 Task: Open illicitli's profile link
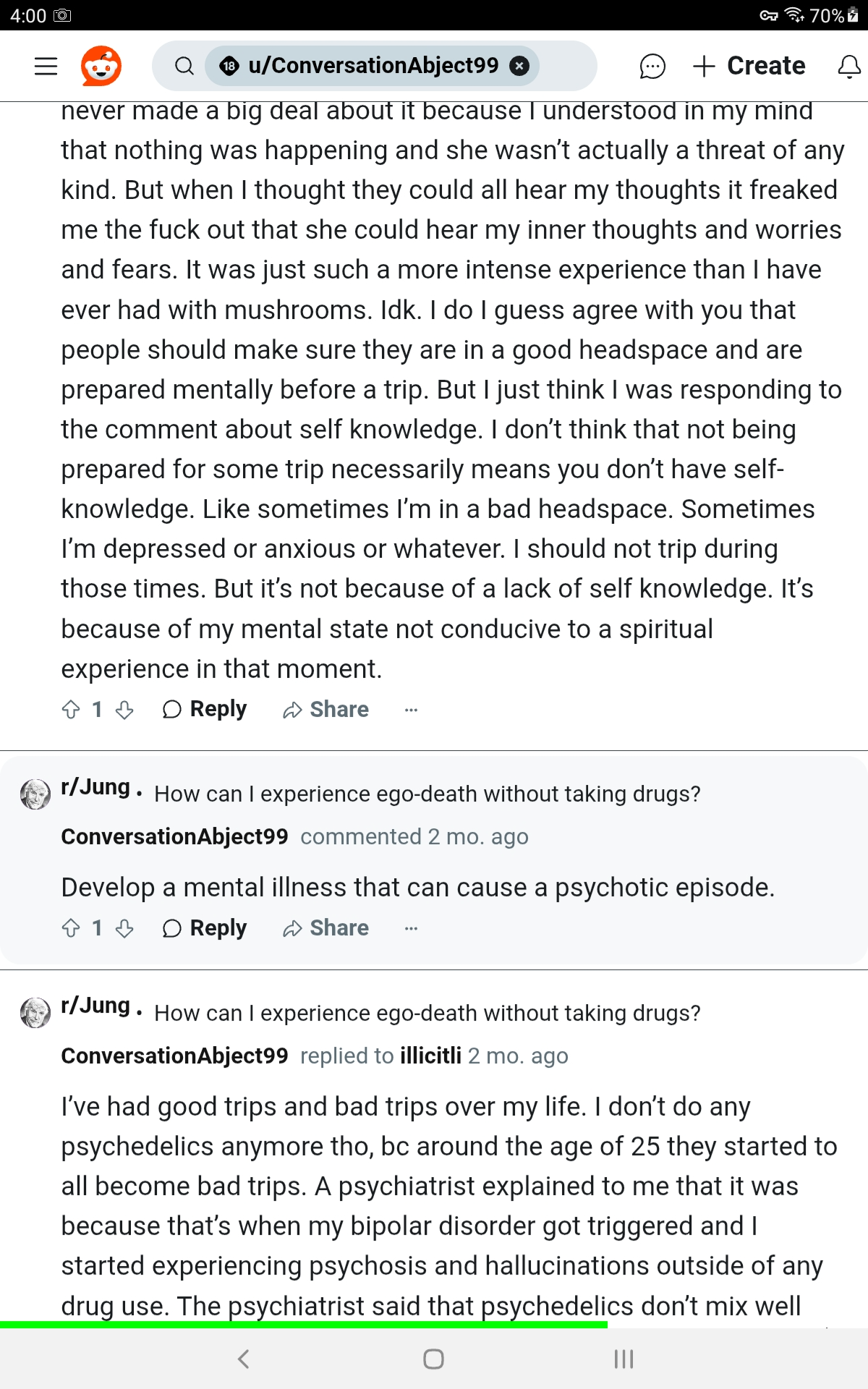pyautogui.click(x=430, y=1056)
